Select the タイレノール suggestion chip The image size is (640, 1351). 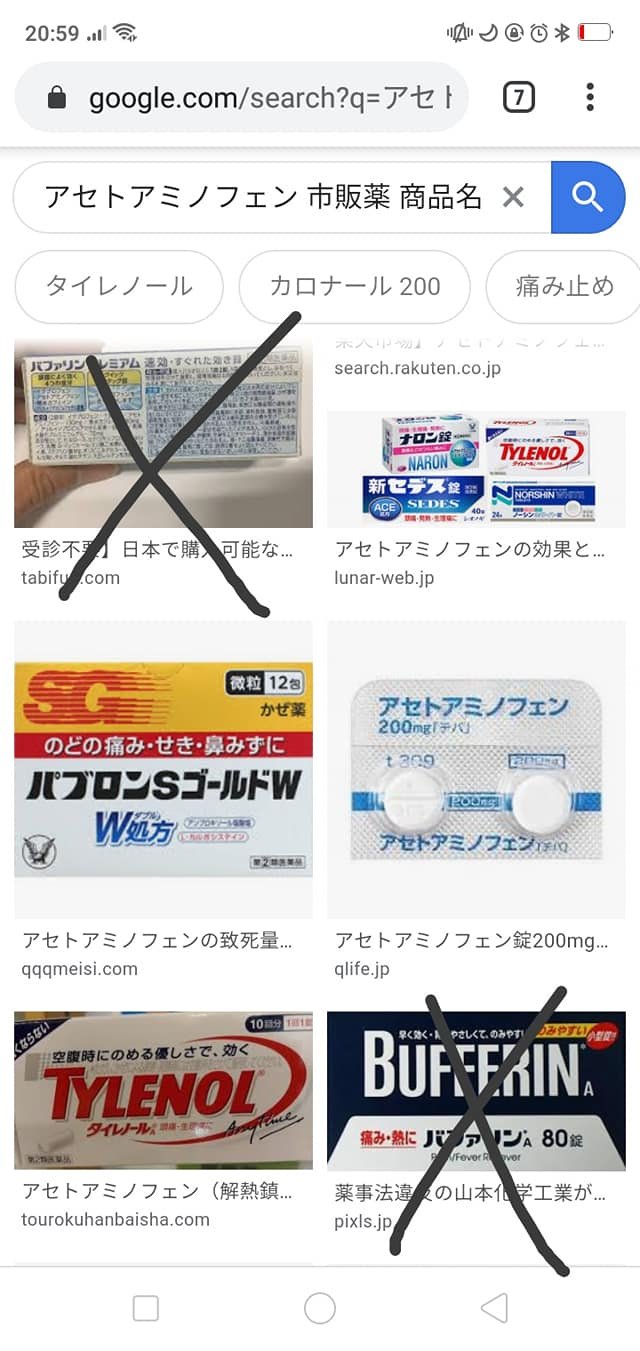pyautogui.click(x=119, y=287)
